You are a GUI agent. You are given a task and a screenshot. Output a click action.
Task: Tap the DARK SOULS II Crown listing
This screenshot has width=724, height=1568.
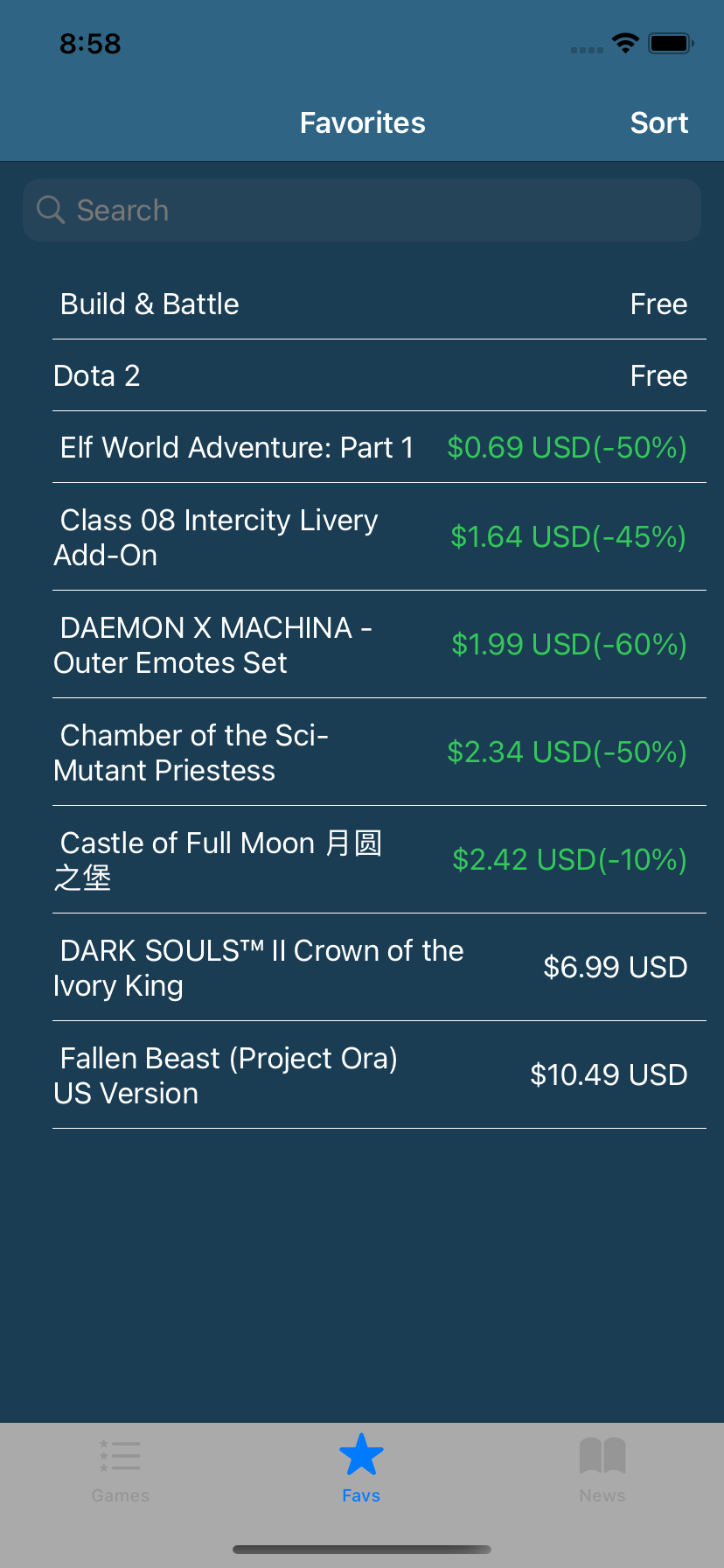point(361,968)
